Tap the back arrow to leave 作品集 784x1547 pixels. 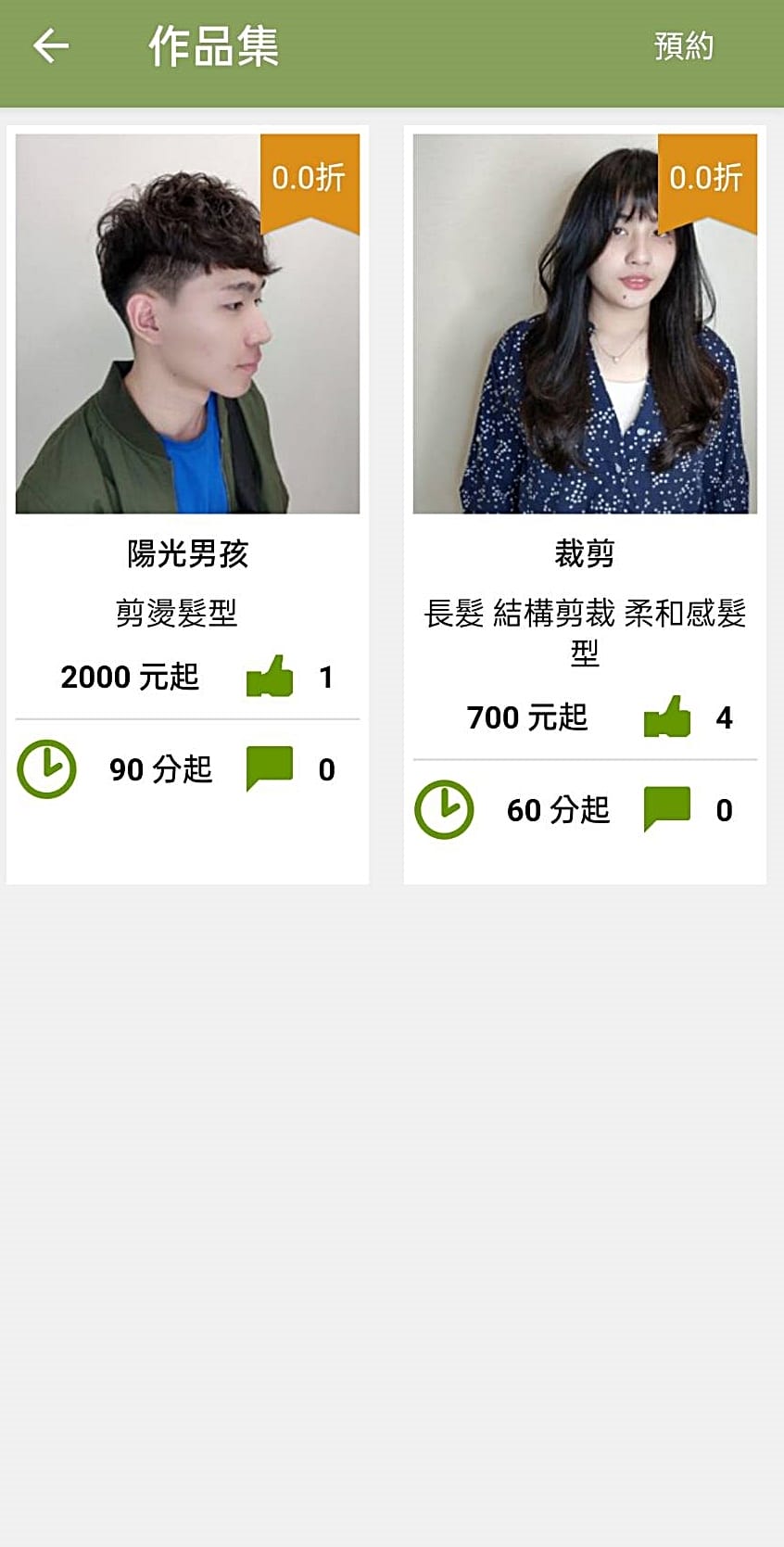[51, 44]
